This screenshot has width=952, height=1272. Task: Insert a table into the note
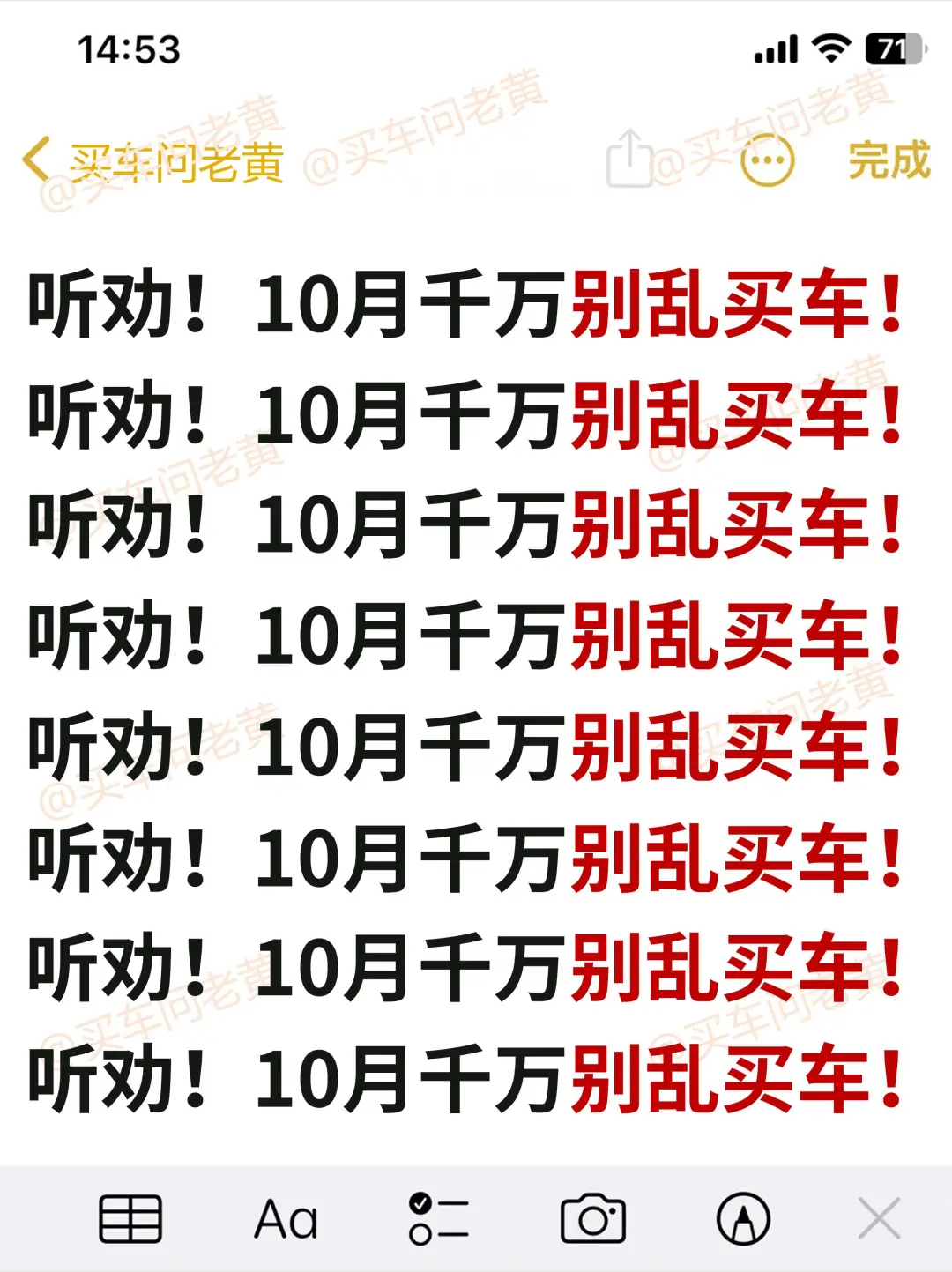click(x=130, y=1219)
